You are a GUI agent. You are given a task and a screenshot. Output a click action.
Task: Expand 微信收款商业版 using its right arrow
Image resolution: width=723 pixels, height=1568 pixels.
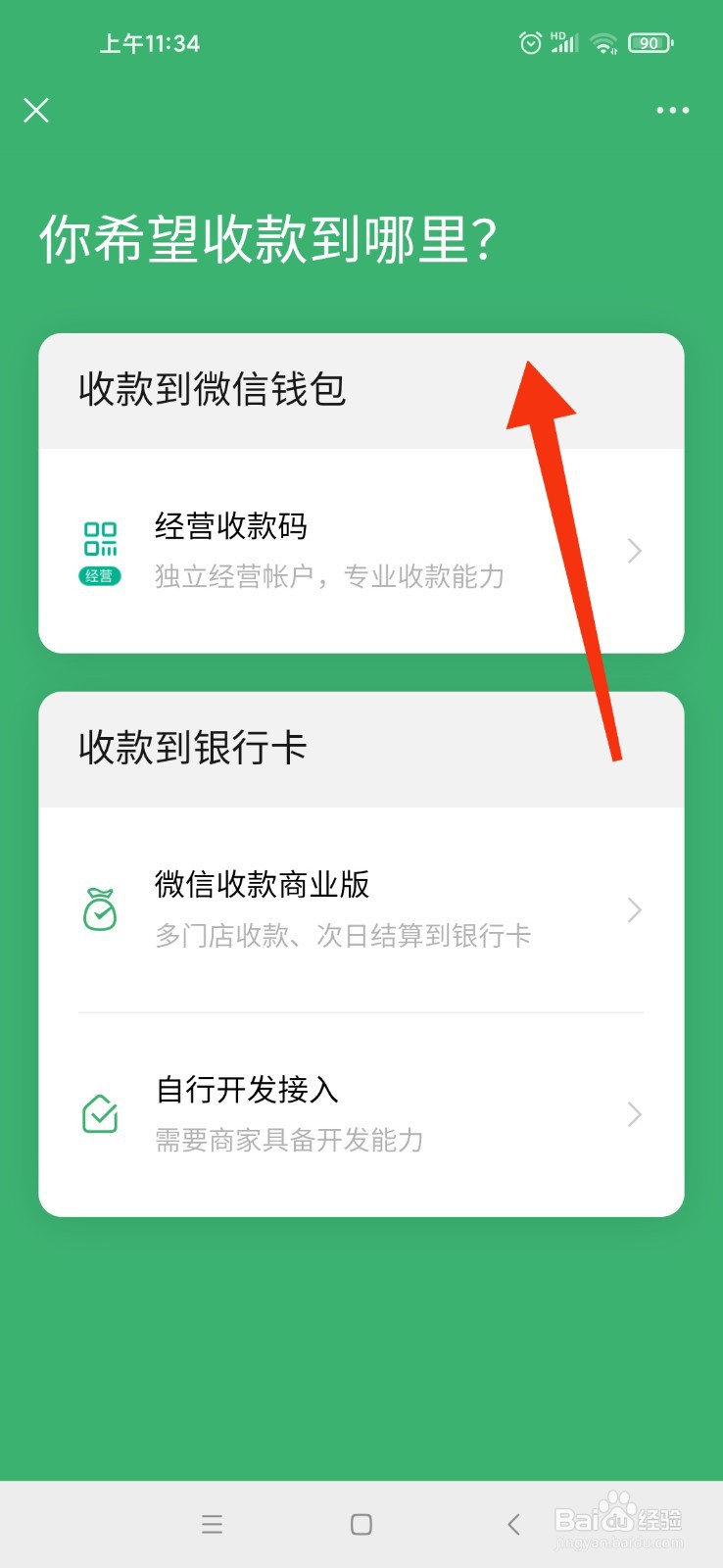(634, 909)
